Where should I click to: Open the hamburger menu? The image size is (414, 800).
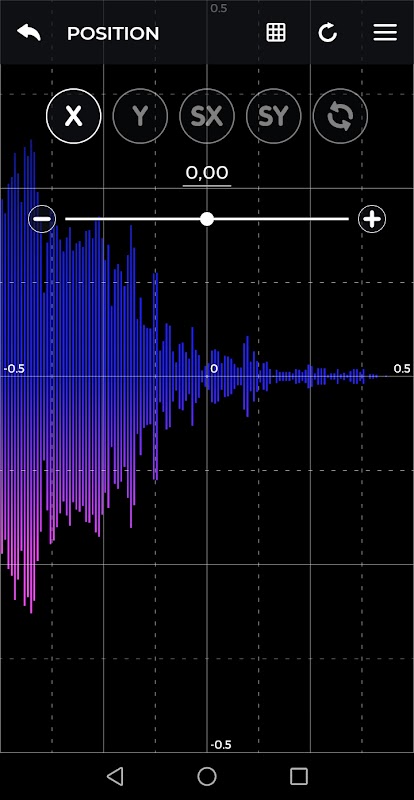tap(385, 33)
